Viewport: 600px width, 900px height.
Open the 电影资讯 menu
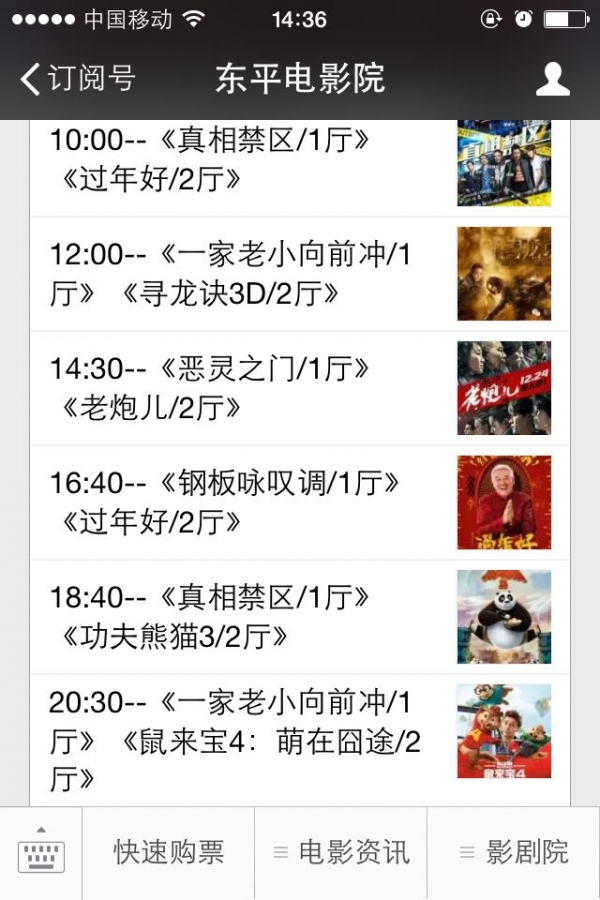341,853
